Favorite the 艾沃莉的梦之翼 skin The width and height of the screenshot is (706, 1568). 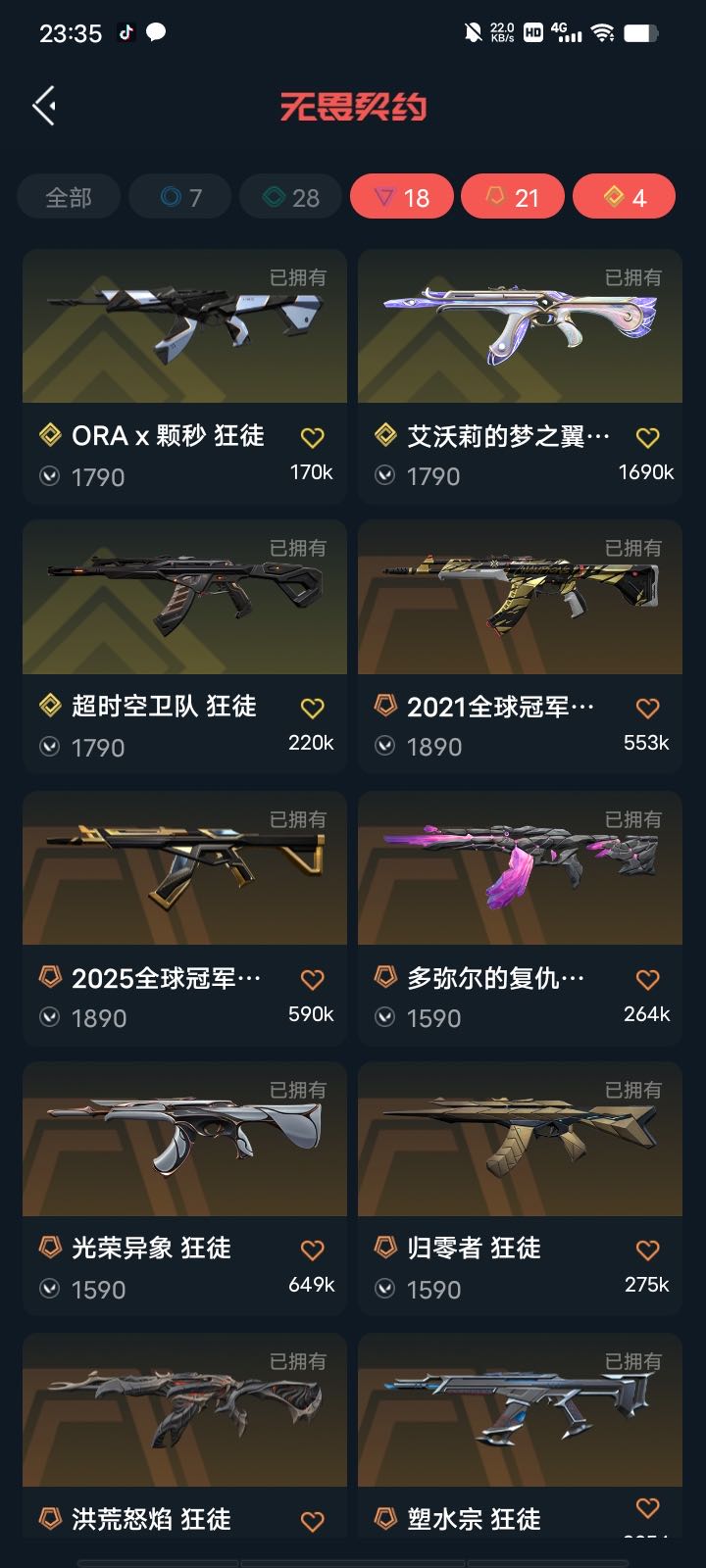[x=647, y=437]
